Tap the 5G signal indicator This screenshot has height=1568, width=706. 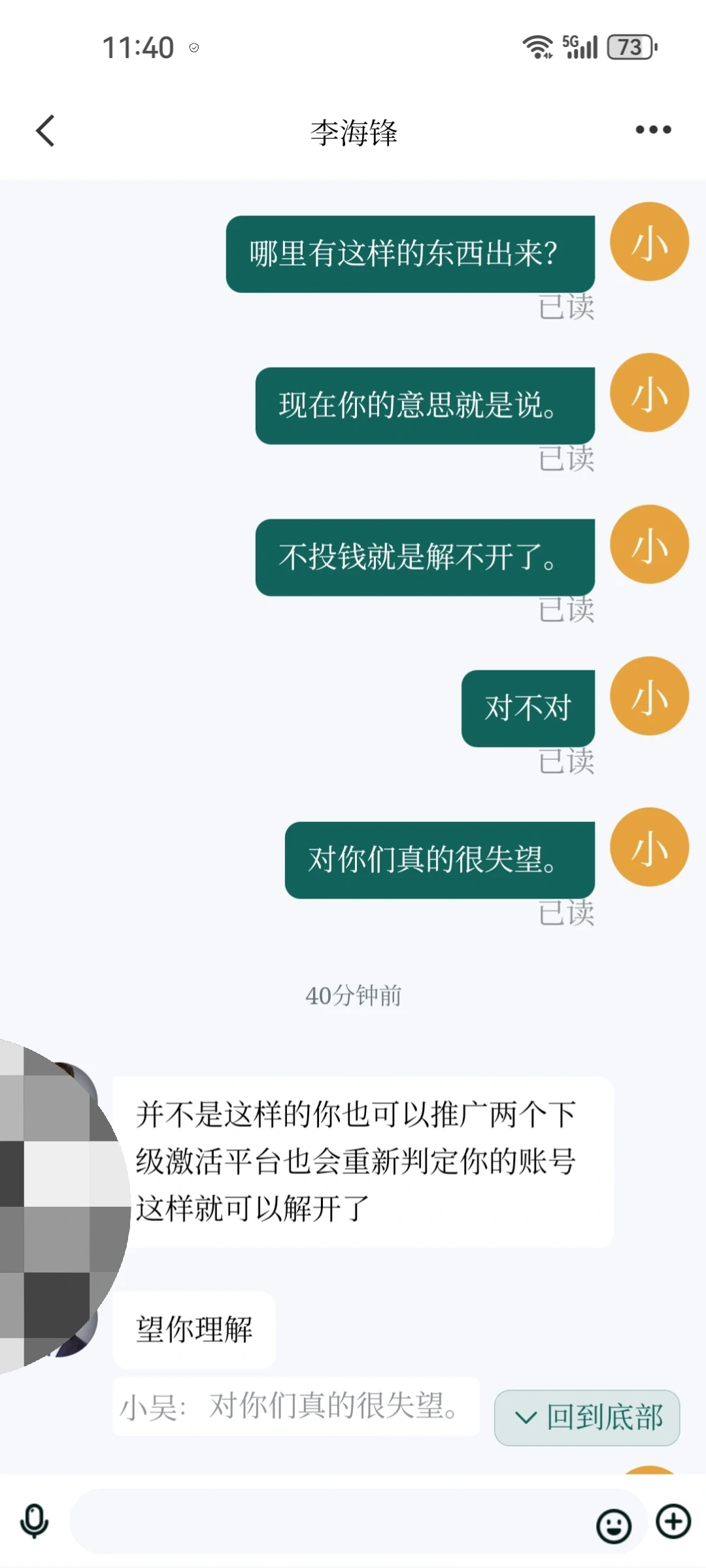point(582,46)
